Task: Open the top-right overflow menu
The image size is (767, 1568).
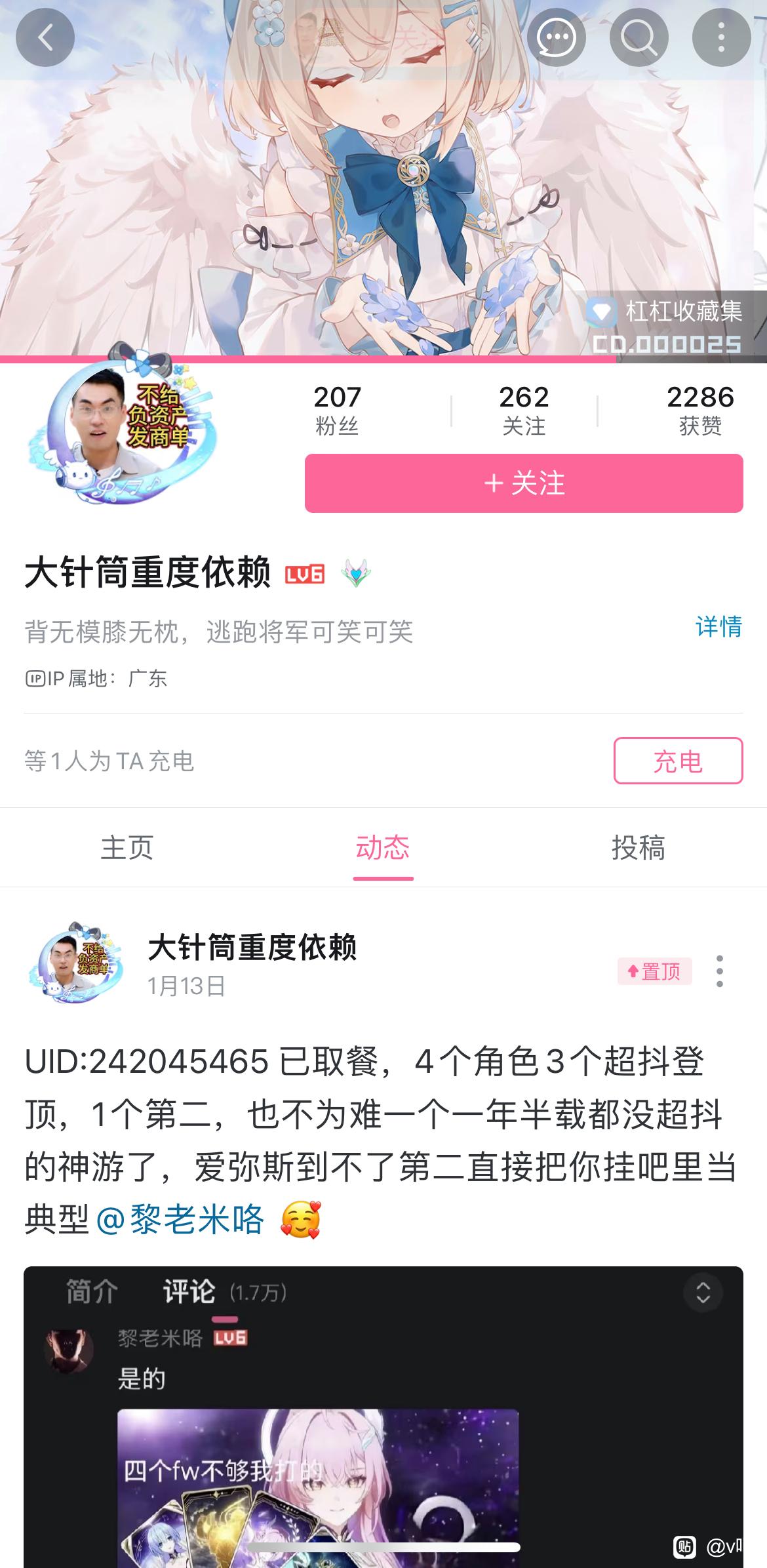Action: point(721,38)
